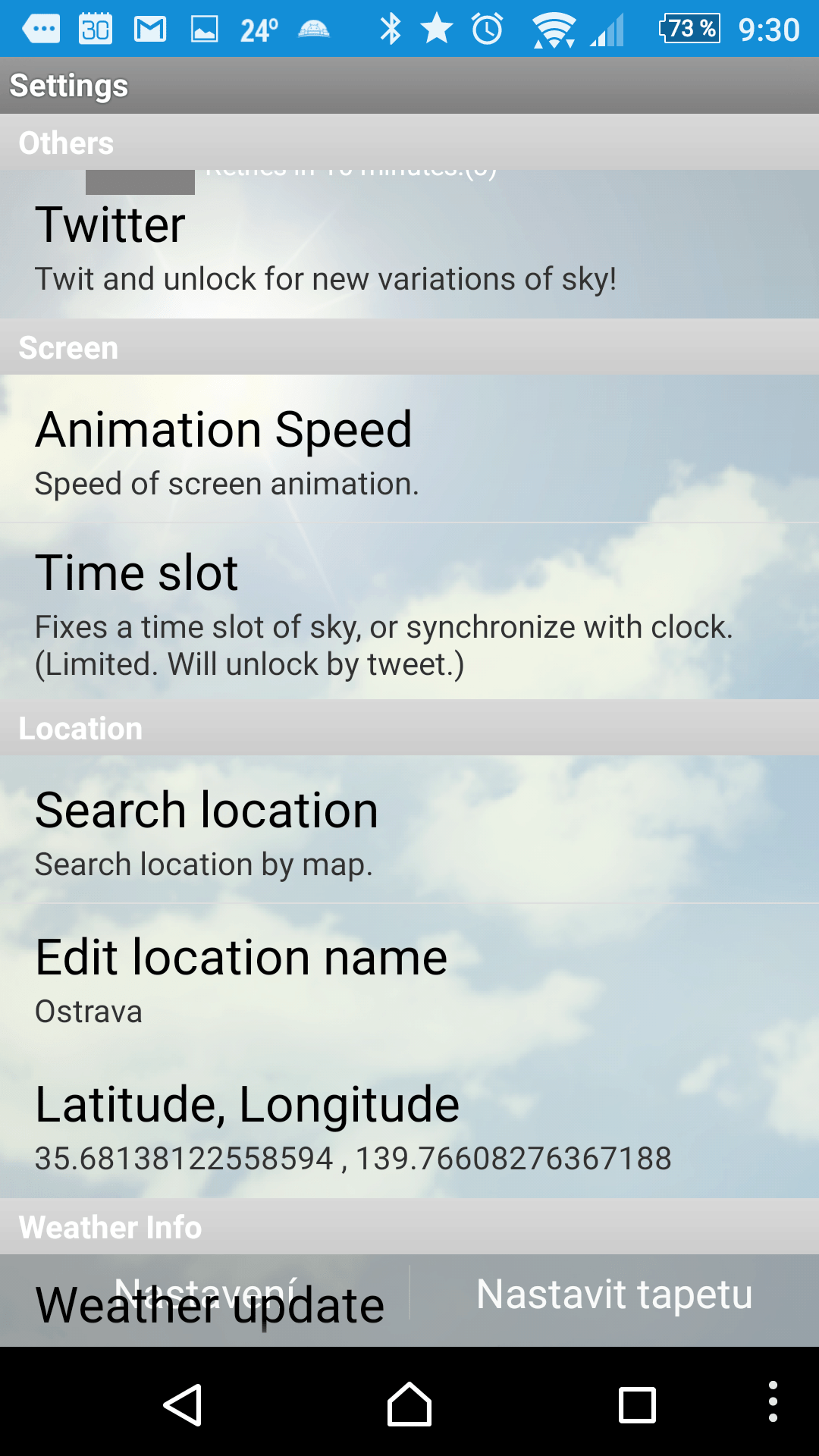Tap the Nastavit tapetu button
The image size is (819, 1456).
[614, 1294]
